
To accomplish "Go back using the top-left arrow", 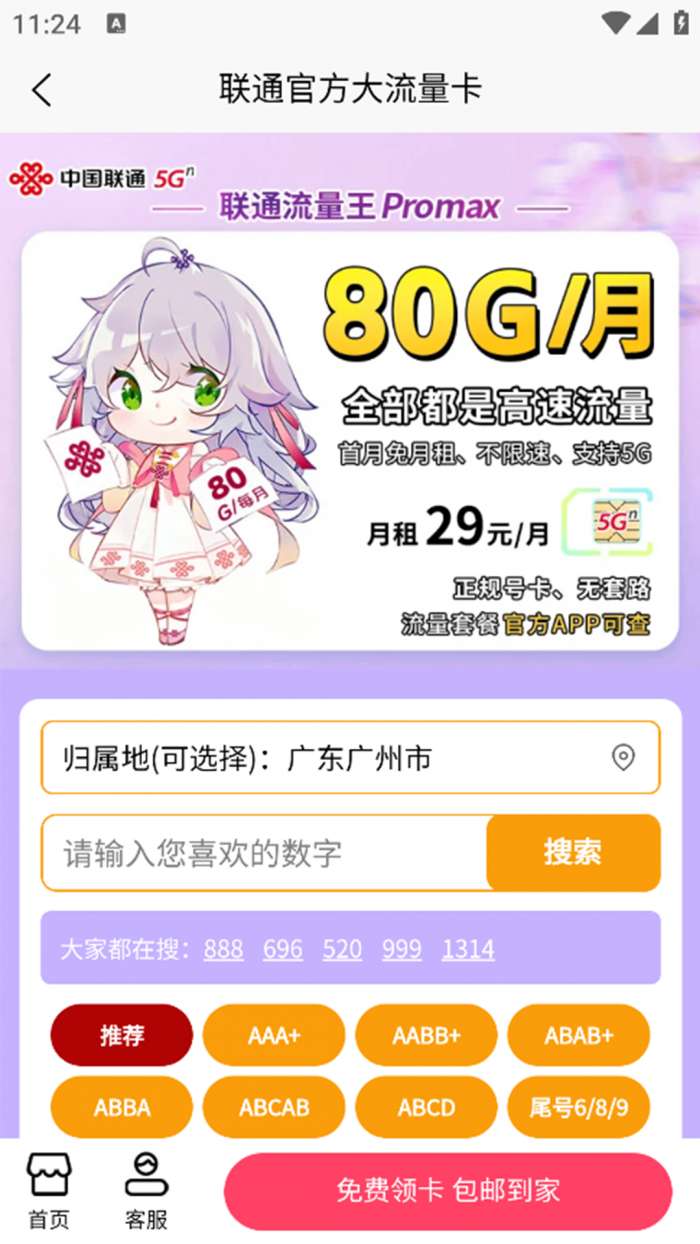I will 41,90.
